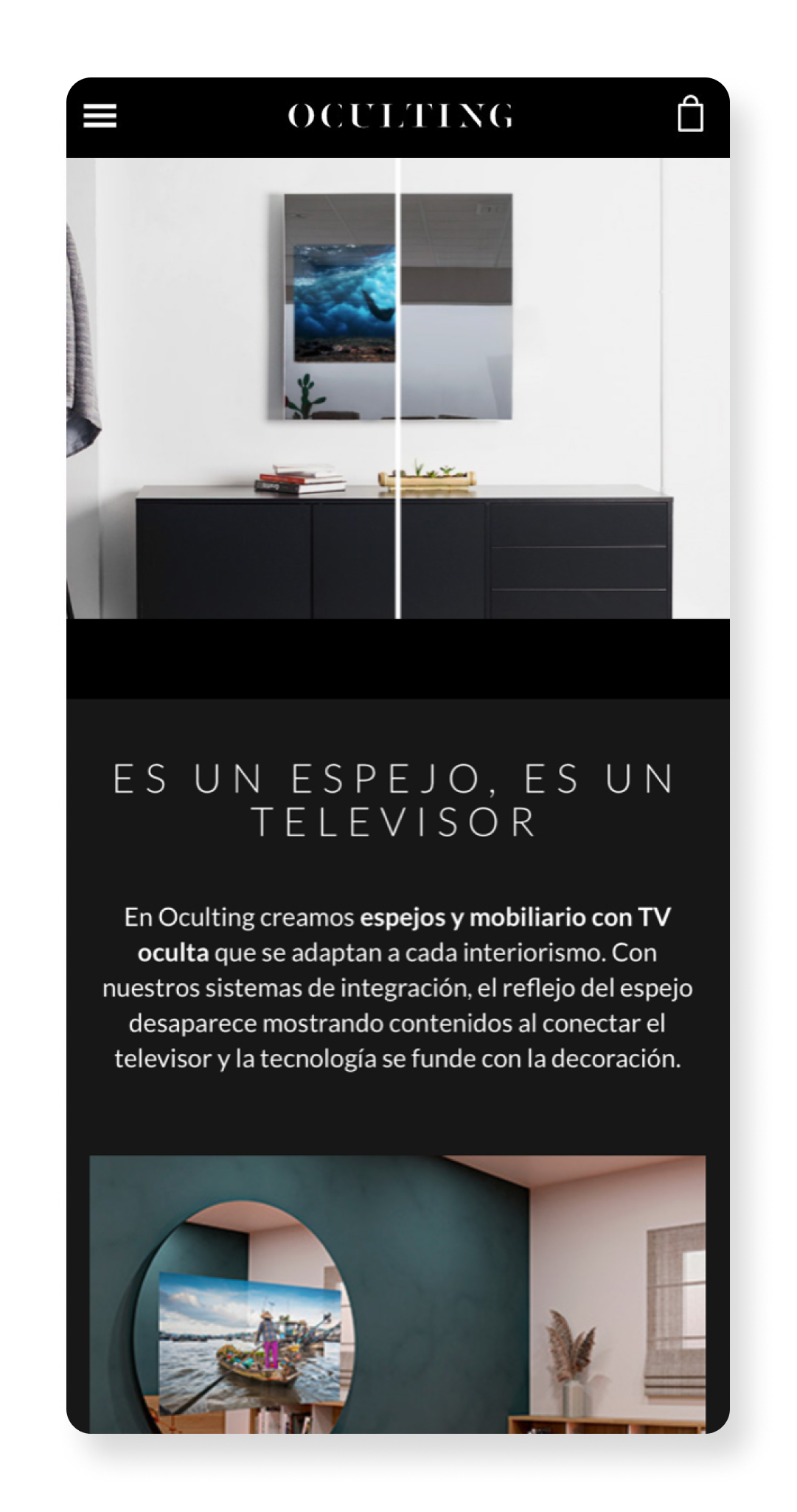
Task: Open the shopping bag
Action: click(x=690, y=115)
